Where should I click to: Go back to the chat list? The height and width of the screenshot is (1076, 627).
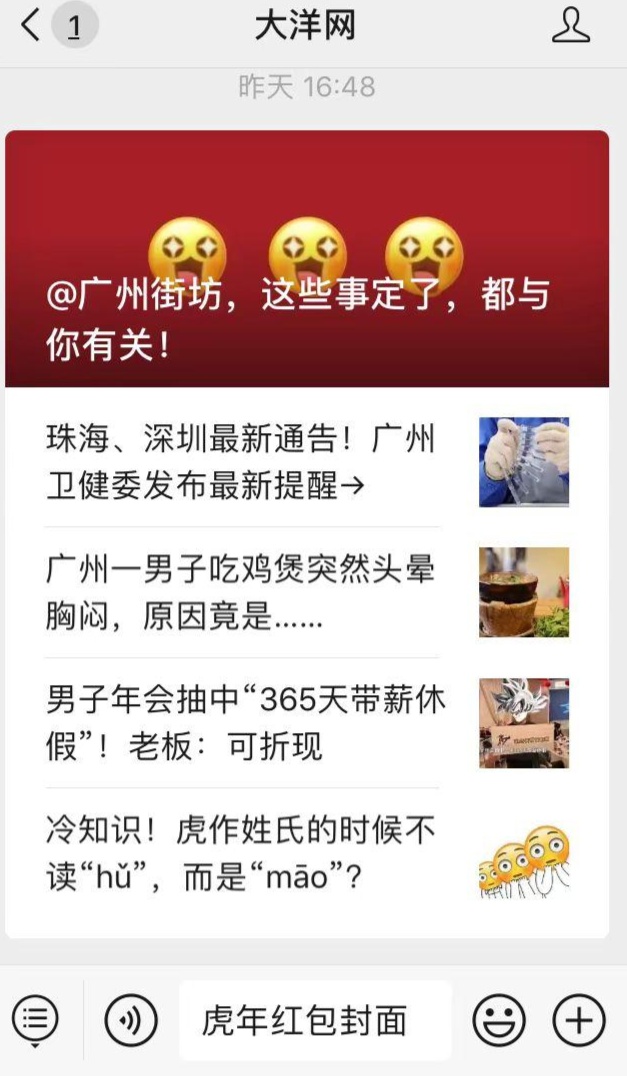coord(32,26)
